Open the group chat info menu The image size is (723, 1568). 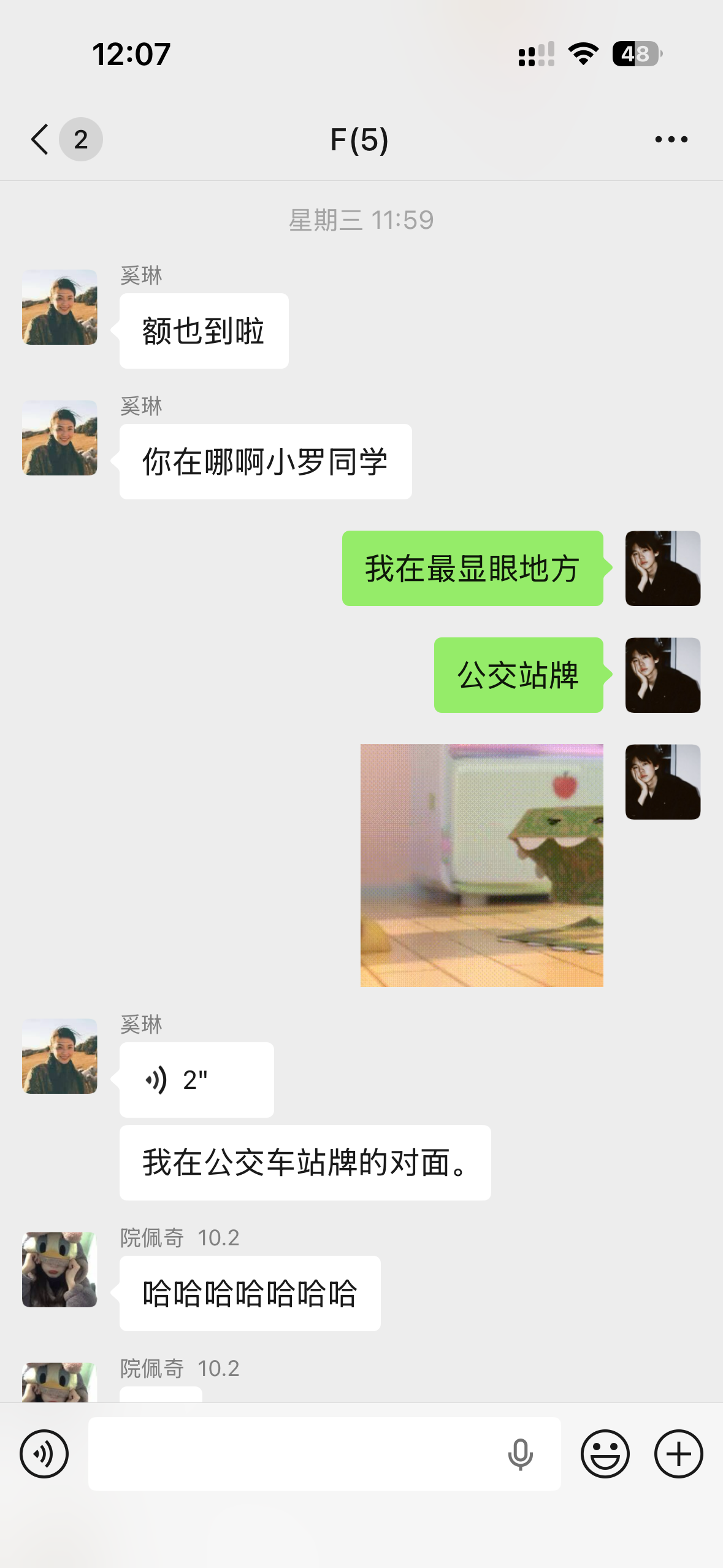click(x=671, y=139)
